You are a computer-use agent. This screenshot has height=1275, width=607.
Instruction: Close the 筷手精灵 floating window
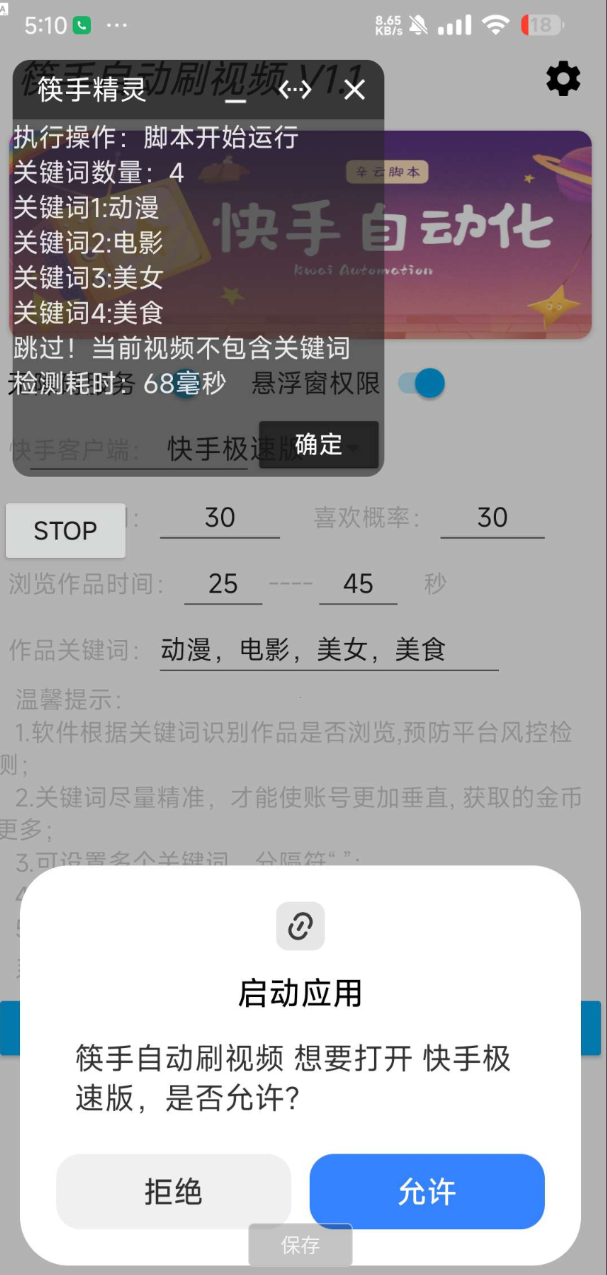355,91
